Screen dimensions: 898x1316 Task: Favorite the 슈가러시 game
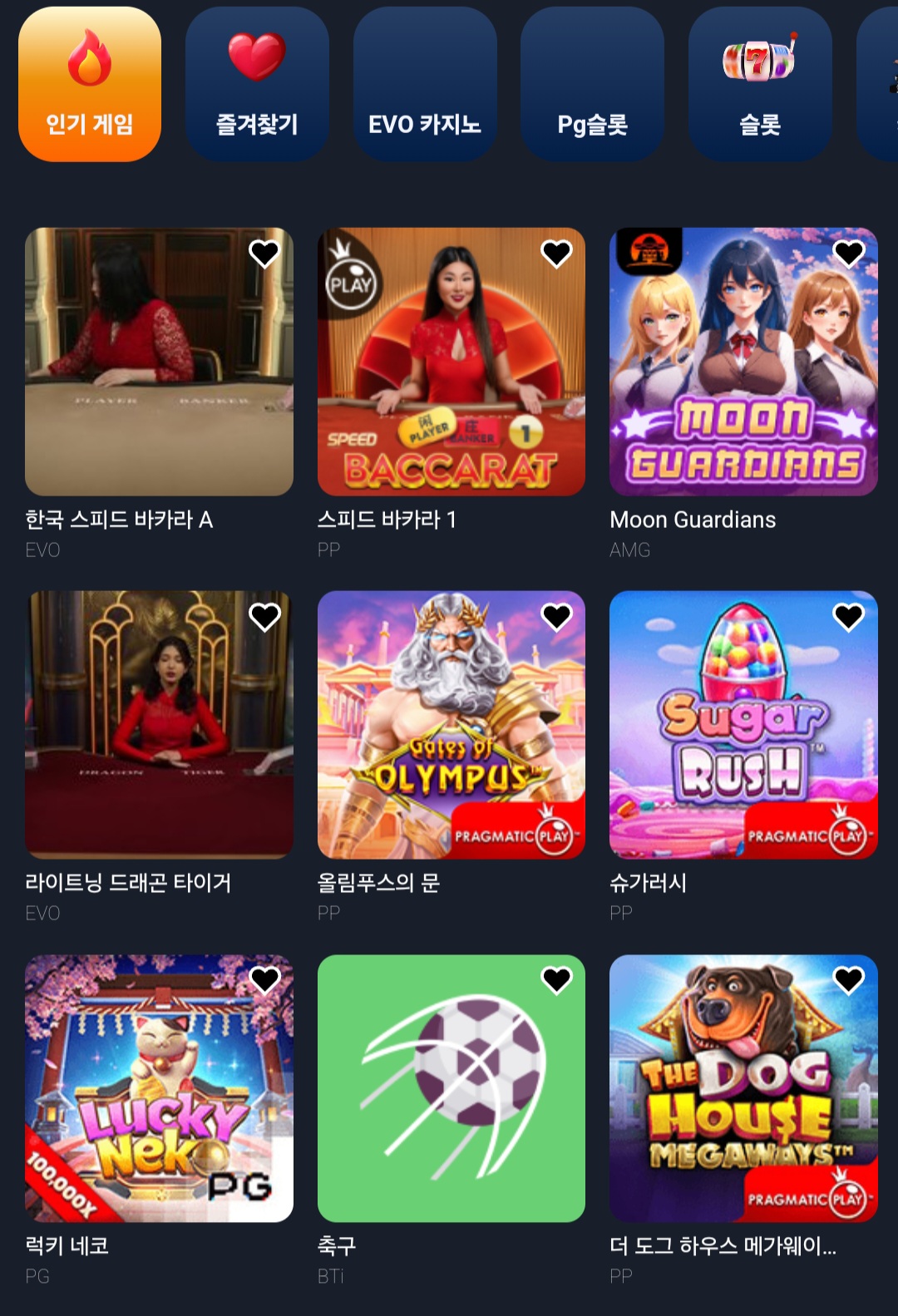click(849, 616)
